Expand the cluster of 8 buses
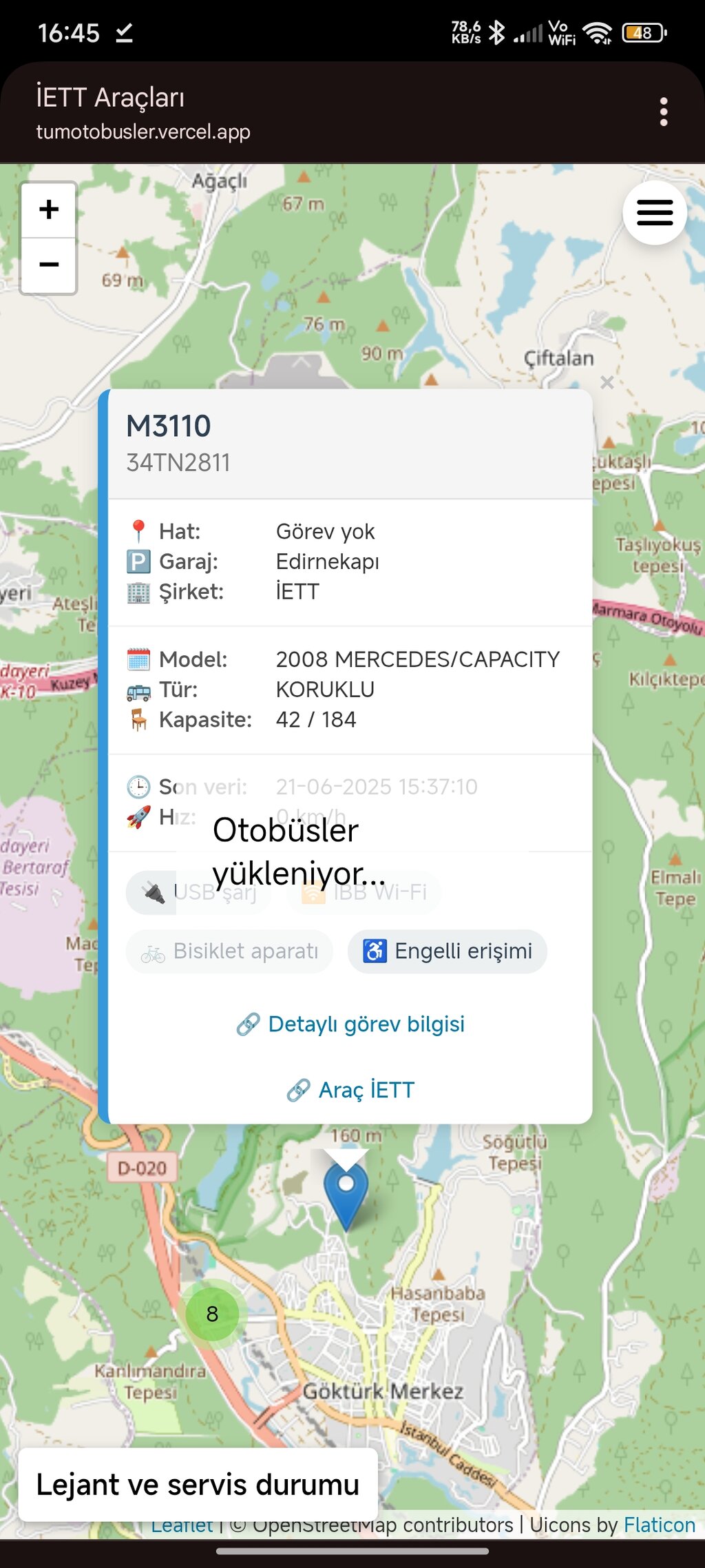 (212, 1314)
